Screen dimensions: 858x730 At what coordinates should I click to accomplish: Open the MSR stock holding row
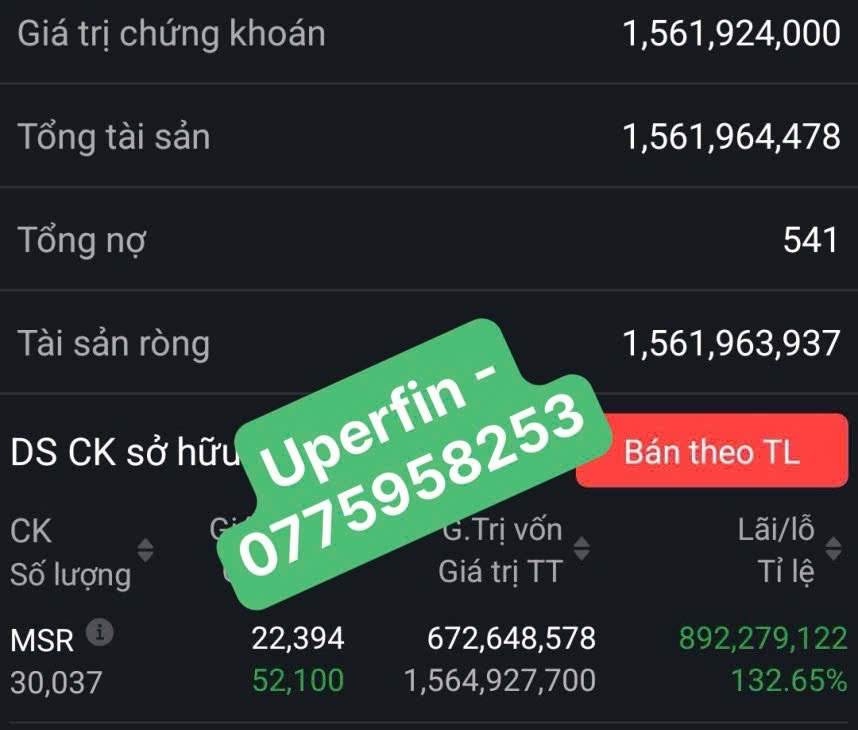point(428,660)
